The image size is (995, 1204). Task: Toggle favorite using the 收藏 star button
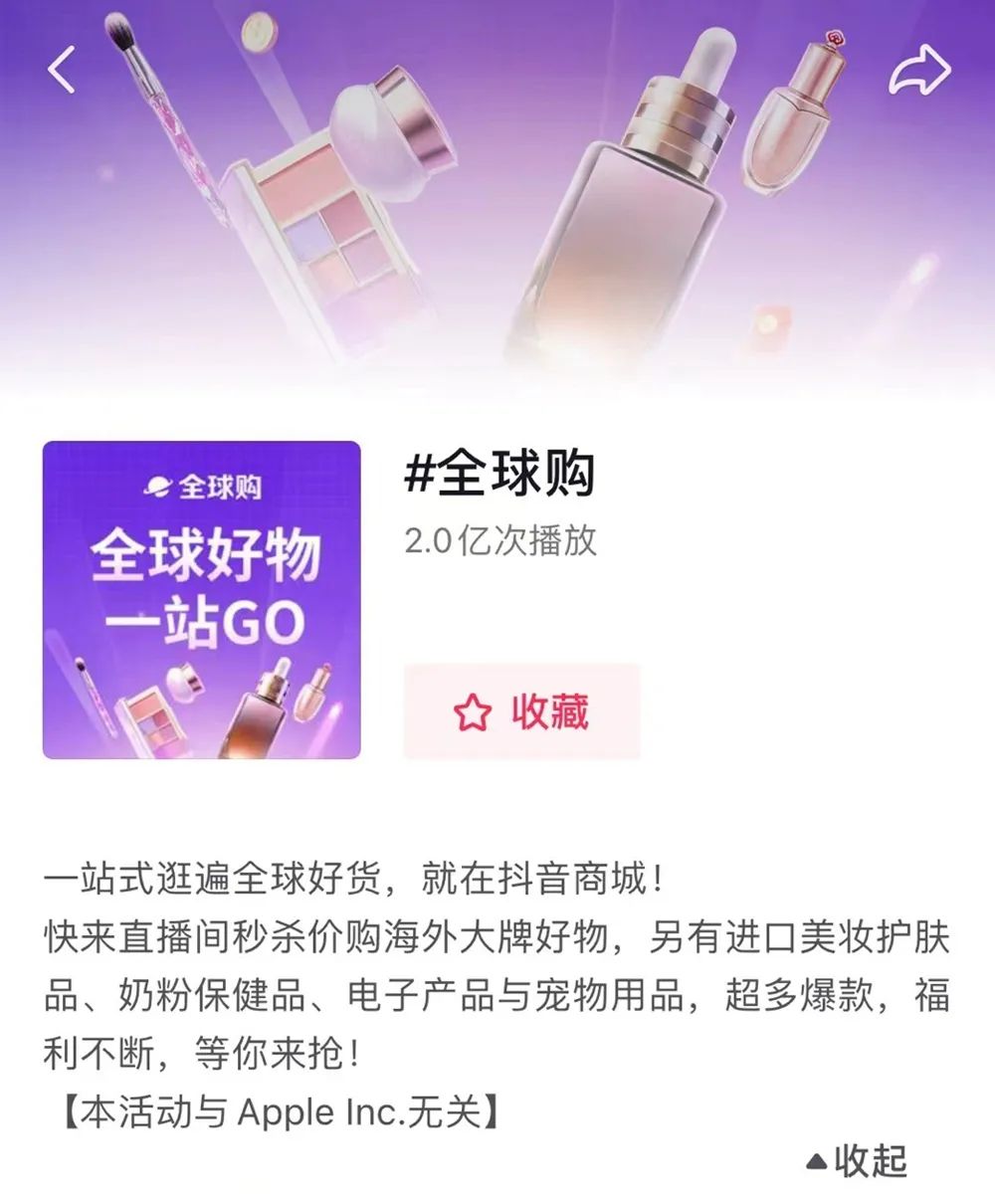(522, 710)
